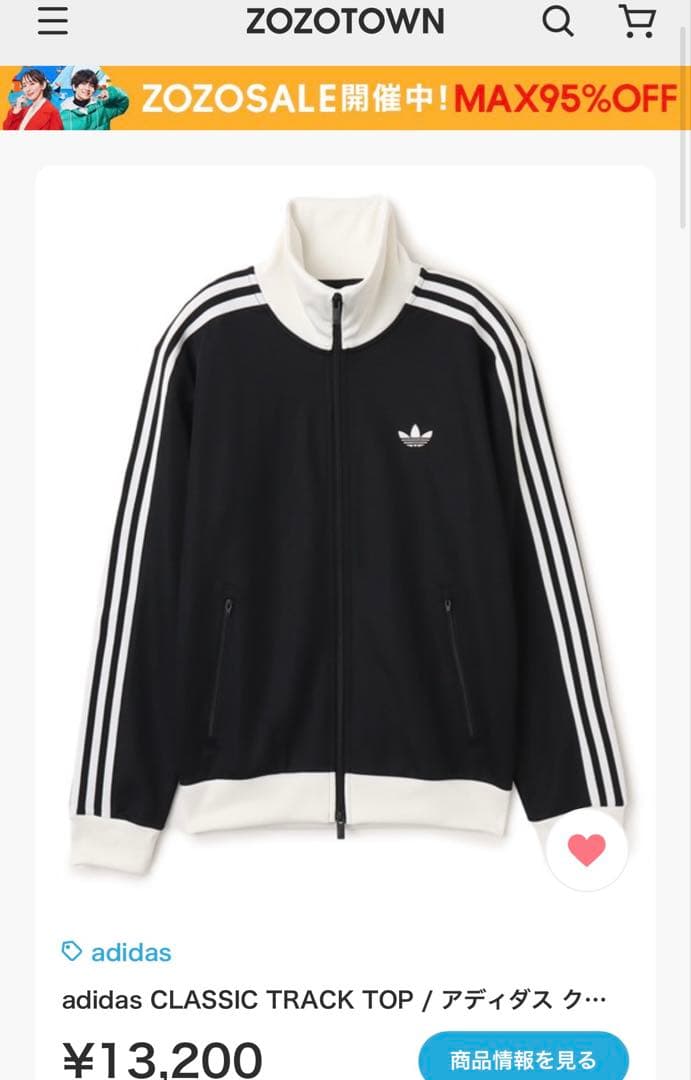The height and width of the screenshot is (1080, 691).
Task: Go to ZOZOTOWN home via header logo
Action: [x=345, y=21]
